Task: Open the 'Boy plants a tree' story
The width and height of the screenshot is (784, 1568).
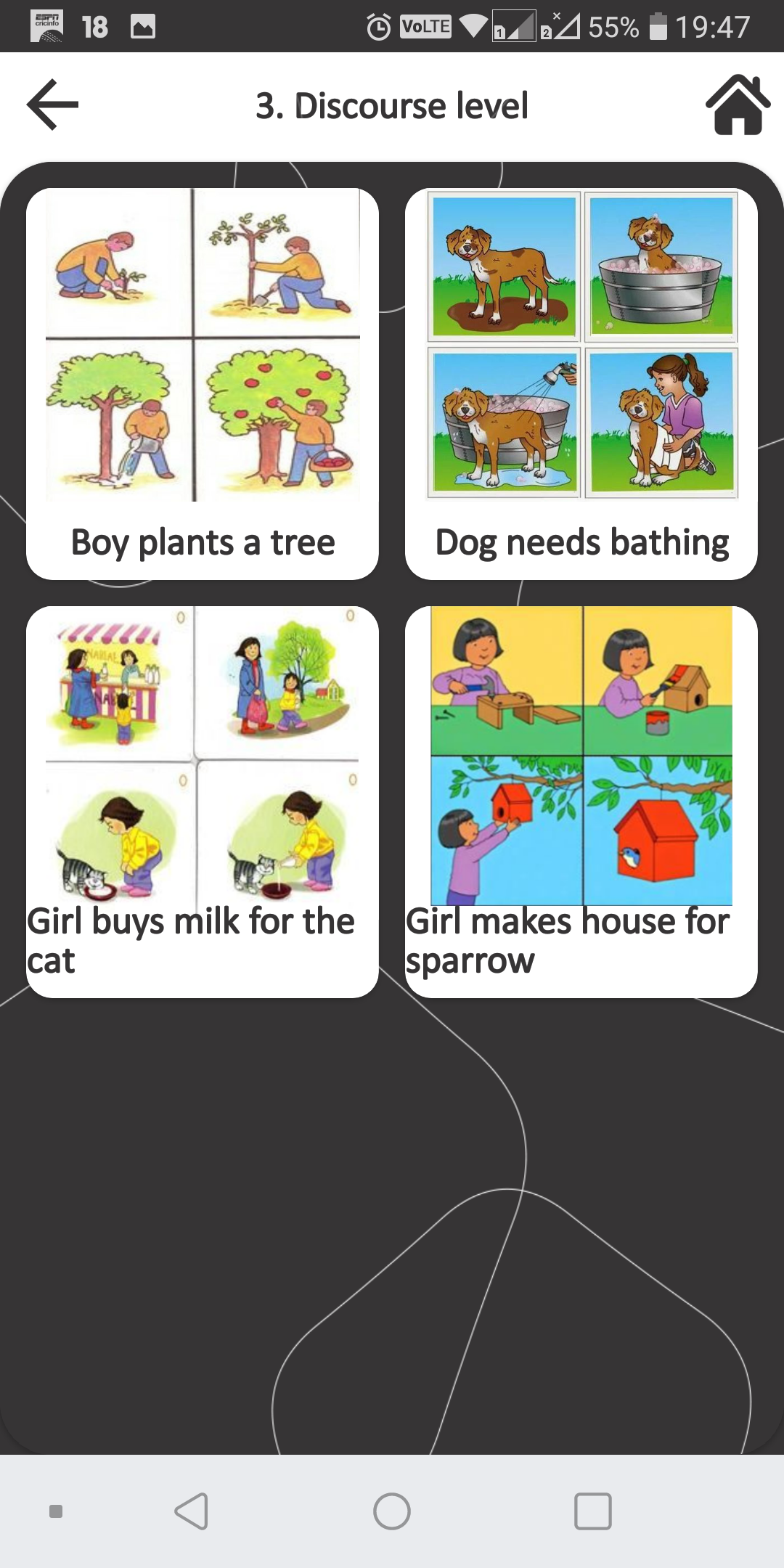Action: click(203, 383)
